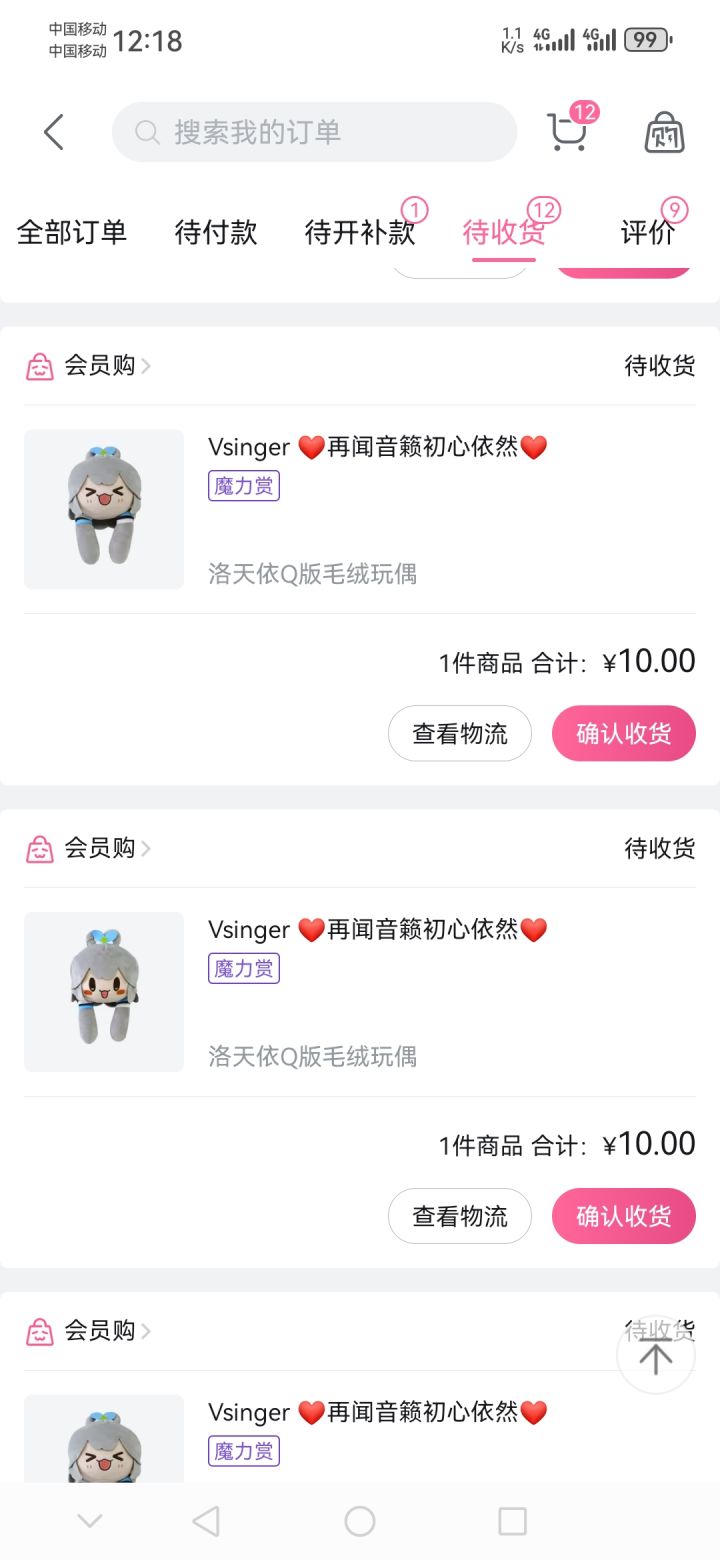
Task: Tap 确认收货 on the open-eyed plush order
Action: [x=623, y=1216]
